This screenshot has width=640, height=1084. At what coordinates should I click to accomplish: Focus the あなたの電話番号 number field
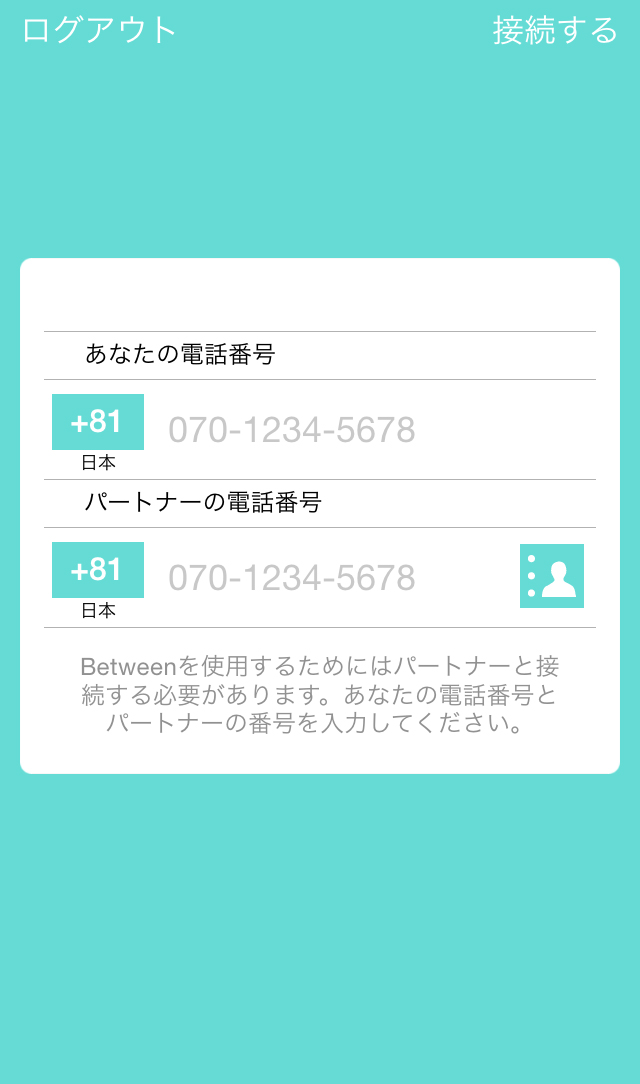(370, 430)
